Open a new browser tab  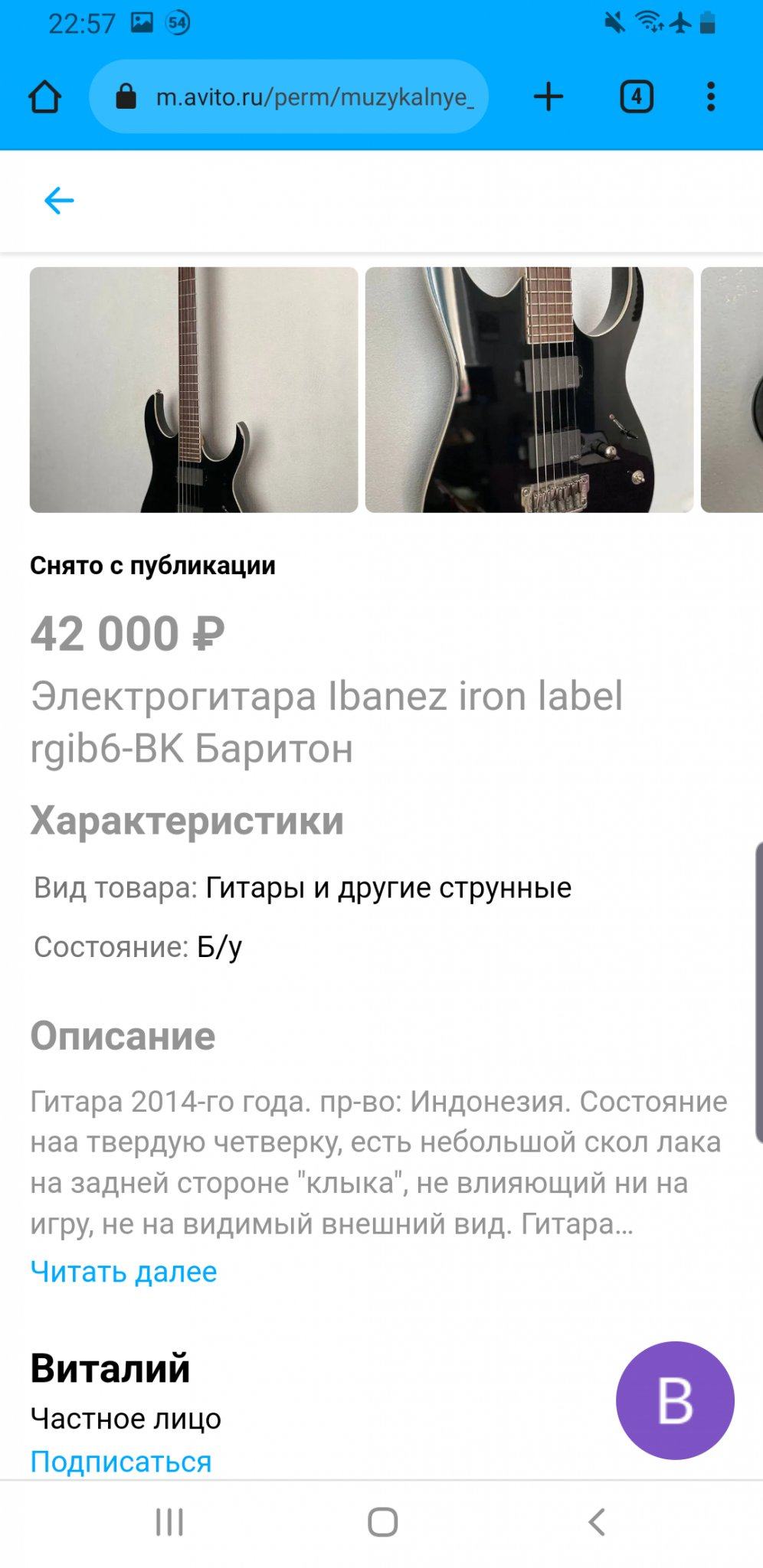(549, 97)
